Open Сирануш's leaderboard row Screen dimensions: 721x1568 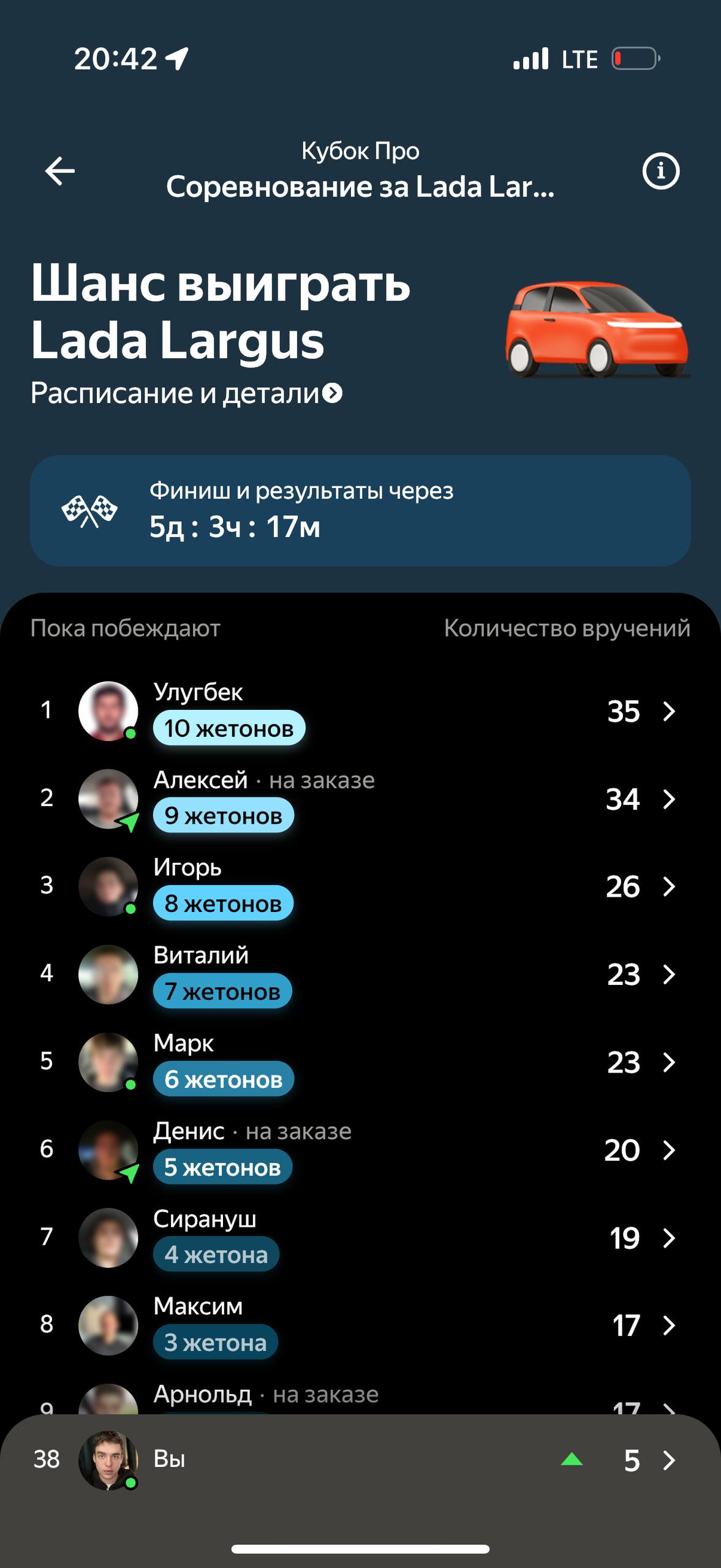click(360, 1237)
